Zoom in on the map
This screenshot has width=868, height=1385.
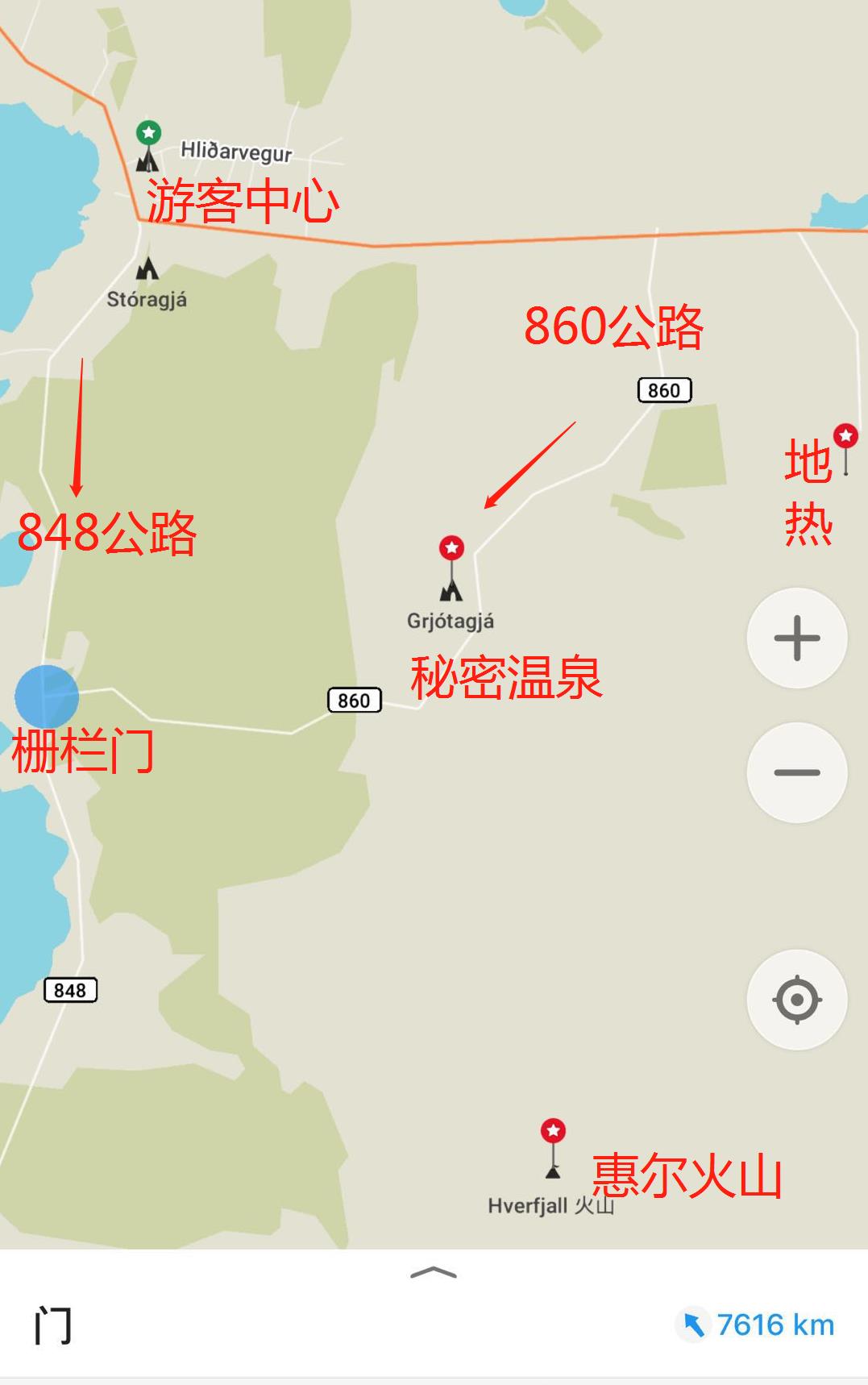click(796, 638)
